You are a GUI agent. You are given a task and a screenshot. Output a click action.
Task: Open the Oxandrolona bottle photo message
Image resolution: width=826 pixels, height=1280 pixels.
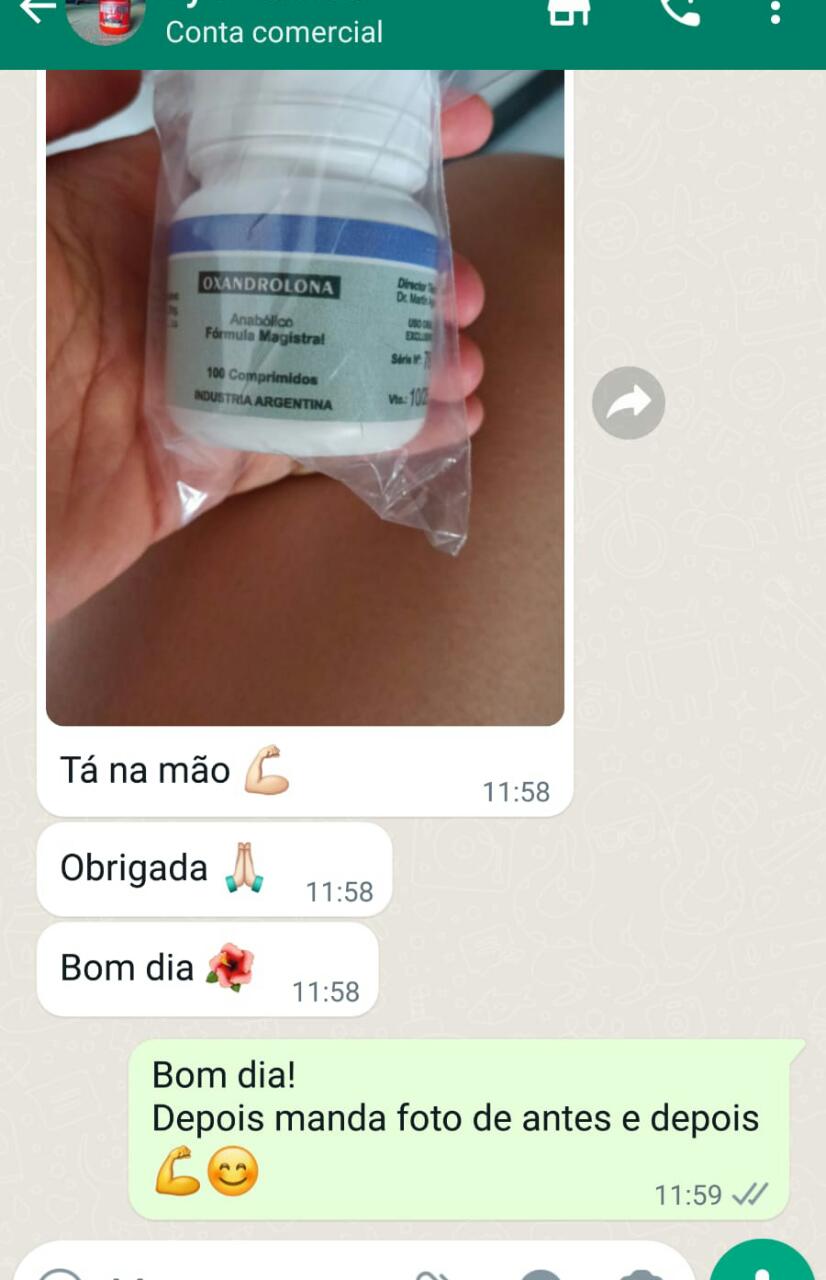click(x=305, y=400)
